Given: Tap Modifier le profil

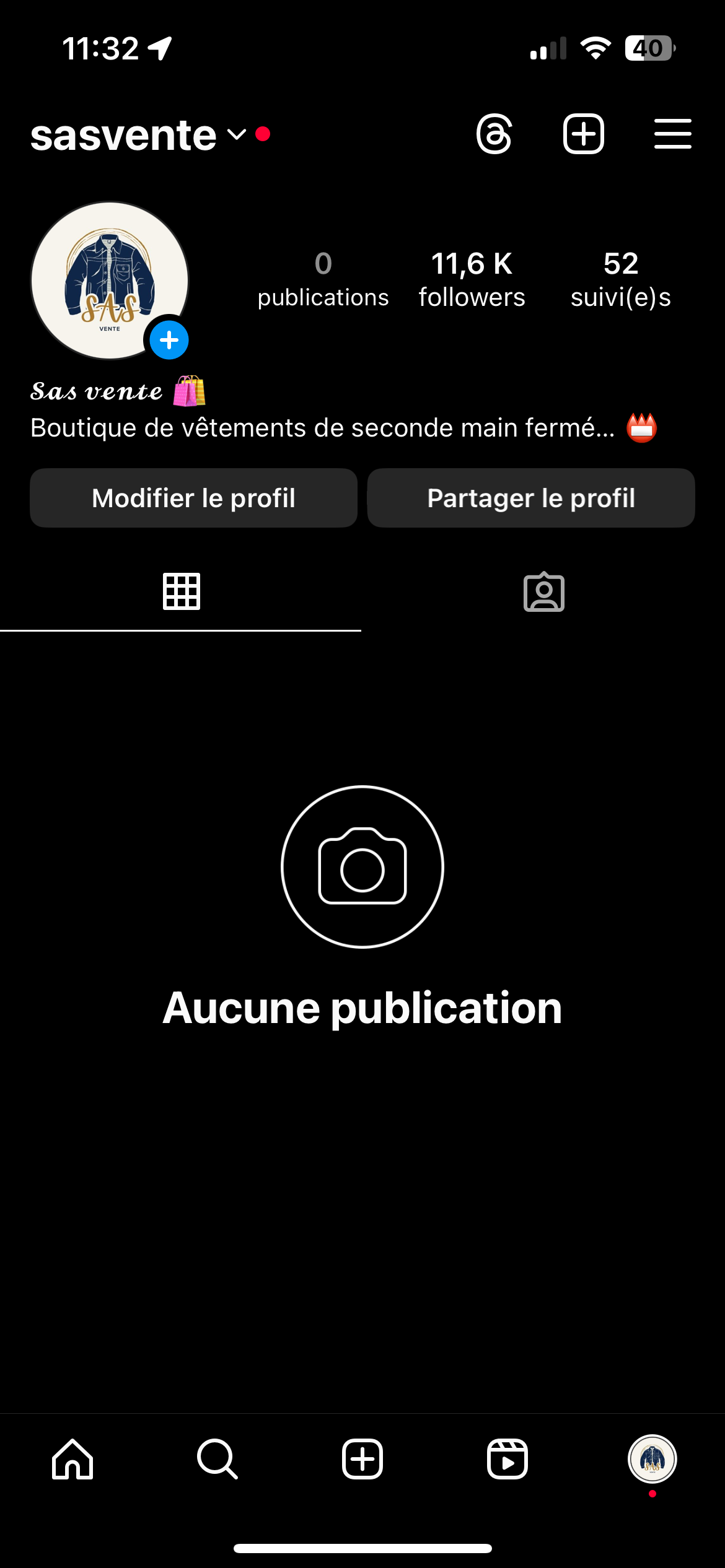Looking at the screenshot, I should 193,498.
